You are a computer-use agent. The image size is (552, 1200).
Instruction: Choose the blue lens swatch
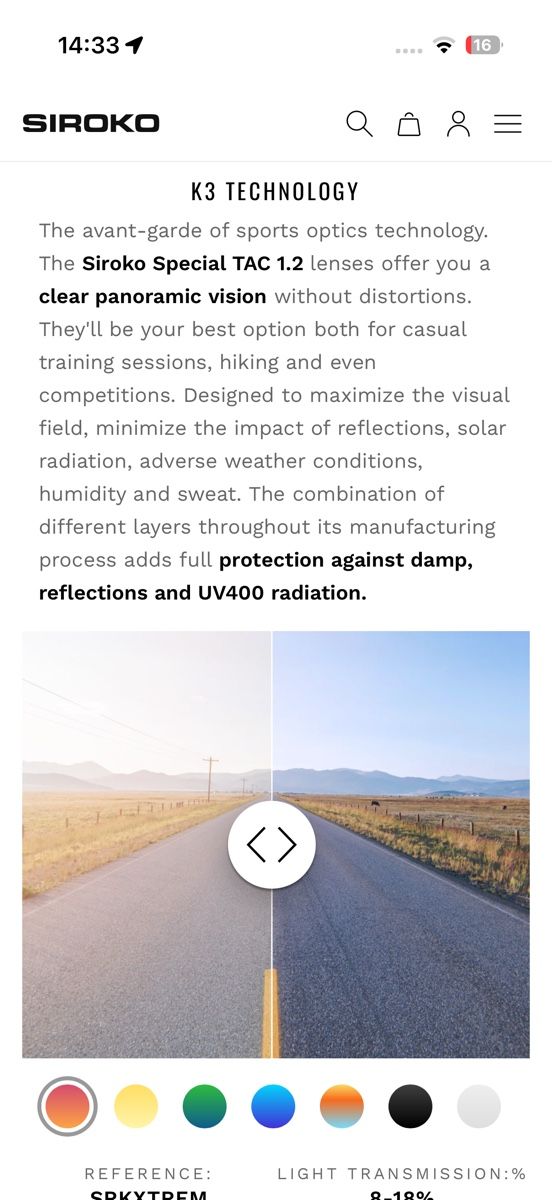click(274, 1107)
